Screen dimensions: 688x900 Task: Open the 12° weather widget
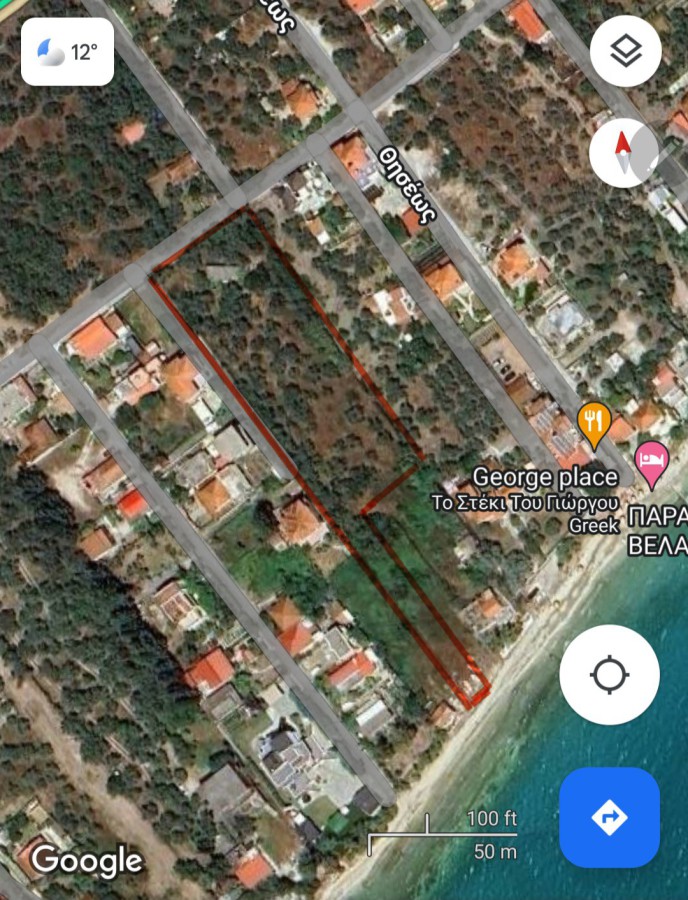pos(67,52)
